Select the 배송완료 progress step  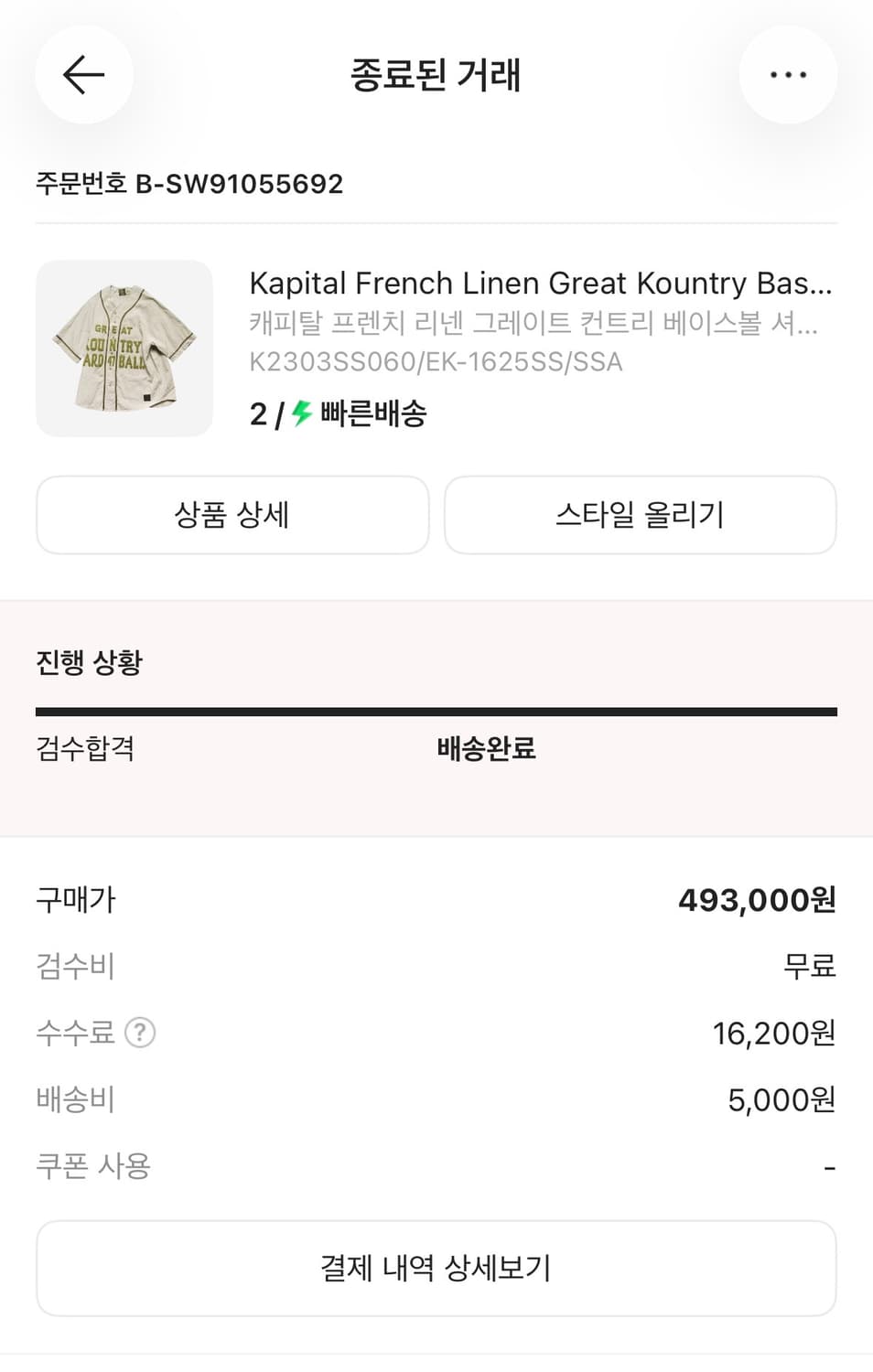click(x=485, y=748)
